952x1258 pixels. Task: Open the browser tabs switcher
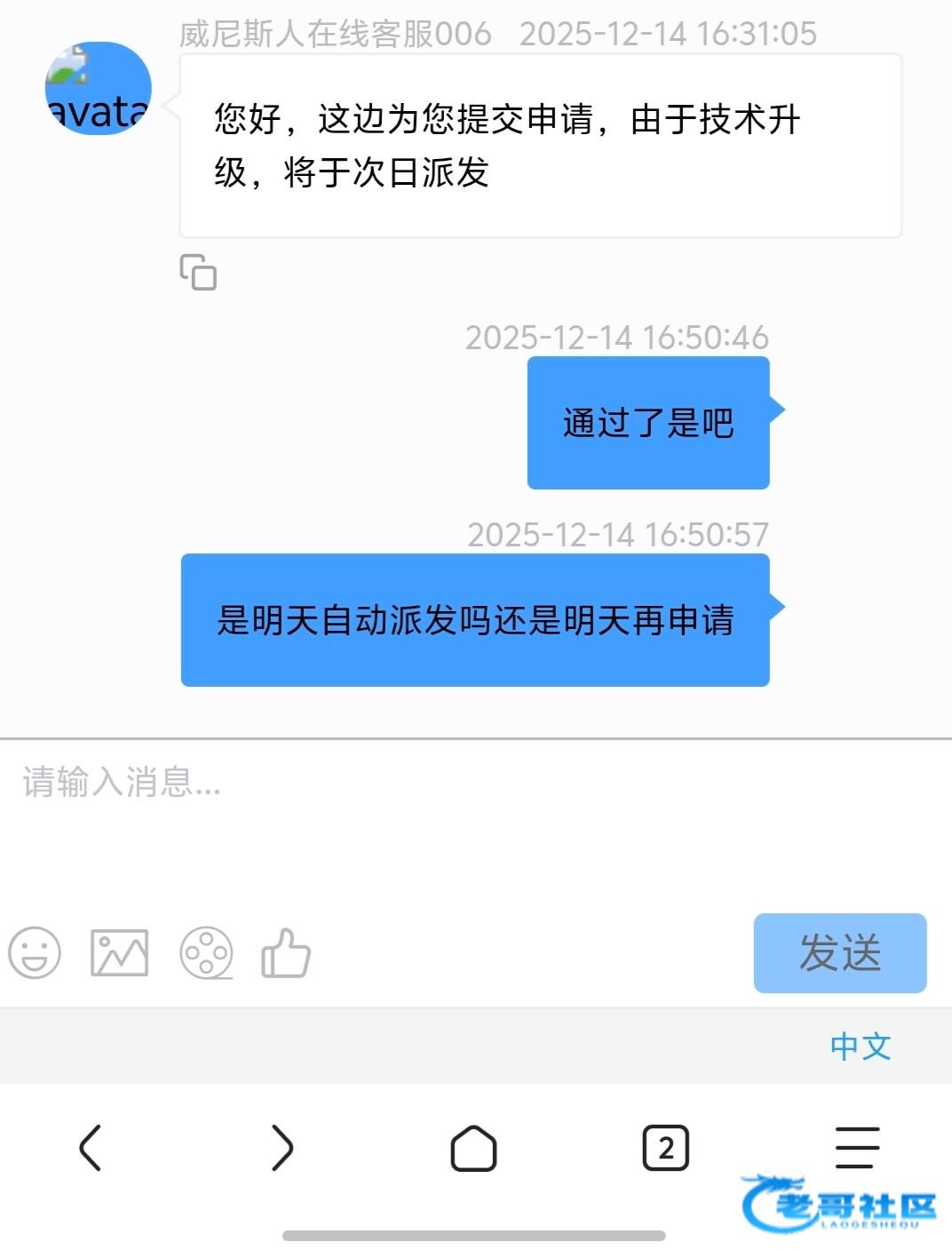tap(665, 1148)
